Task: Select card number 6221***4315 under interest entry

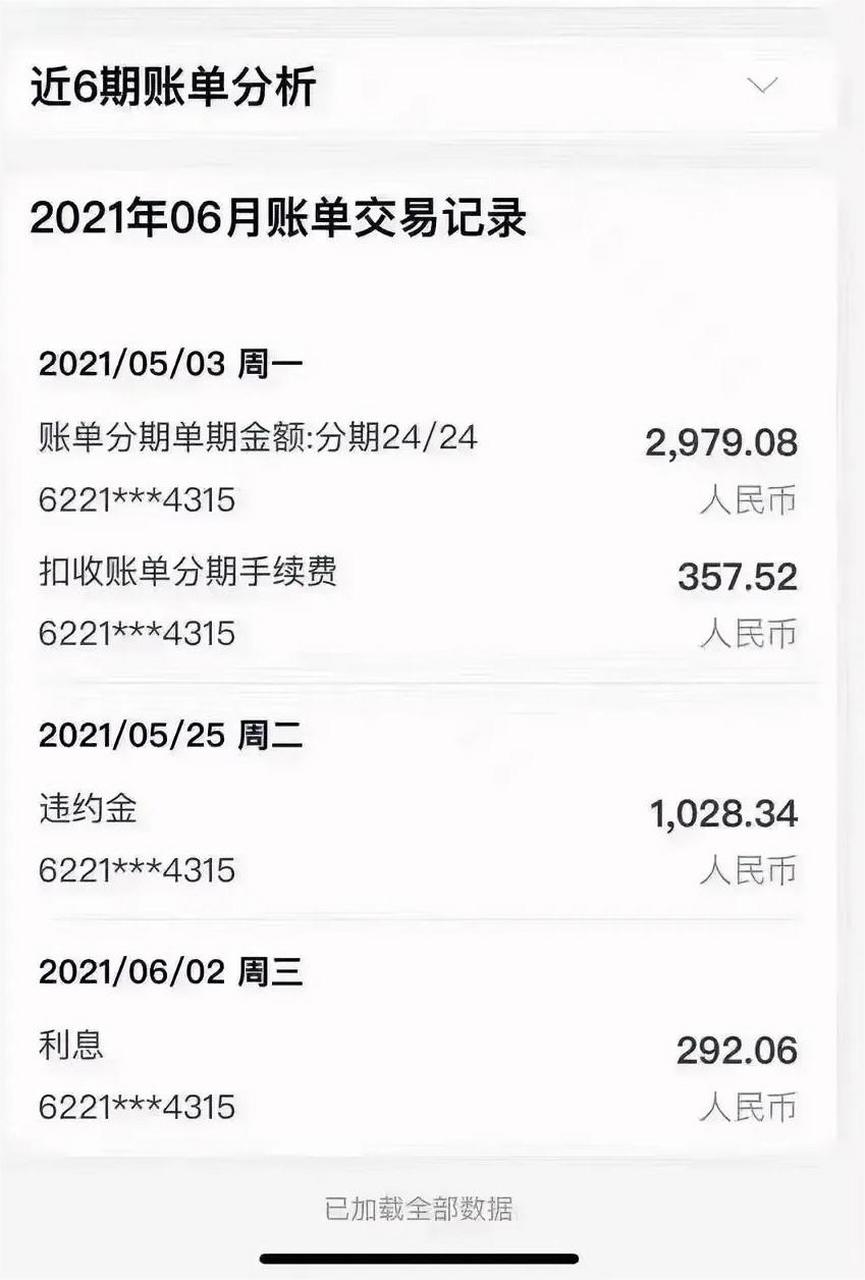Action: pos(140,1106)
